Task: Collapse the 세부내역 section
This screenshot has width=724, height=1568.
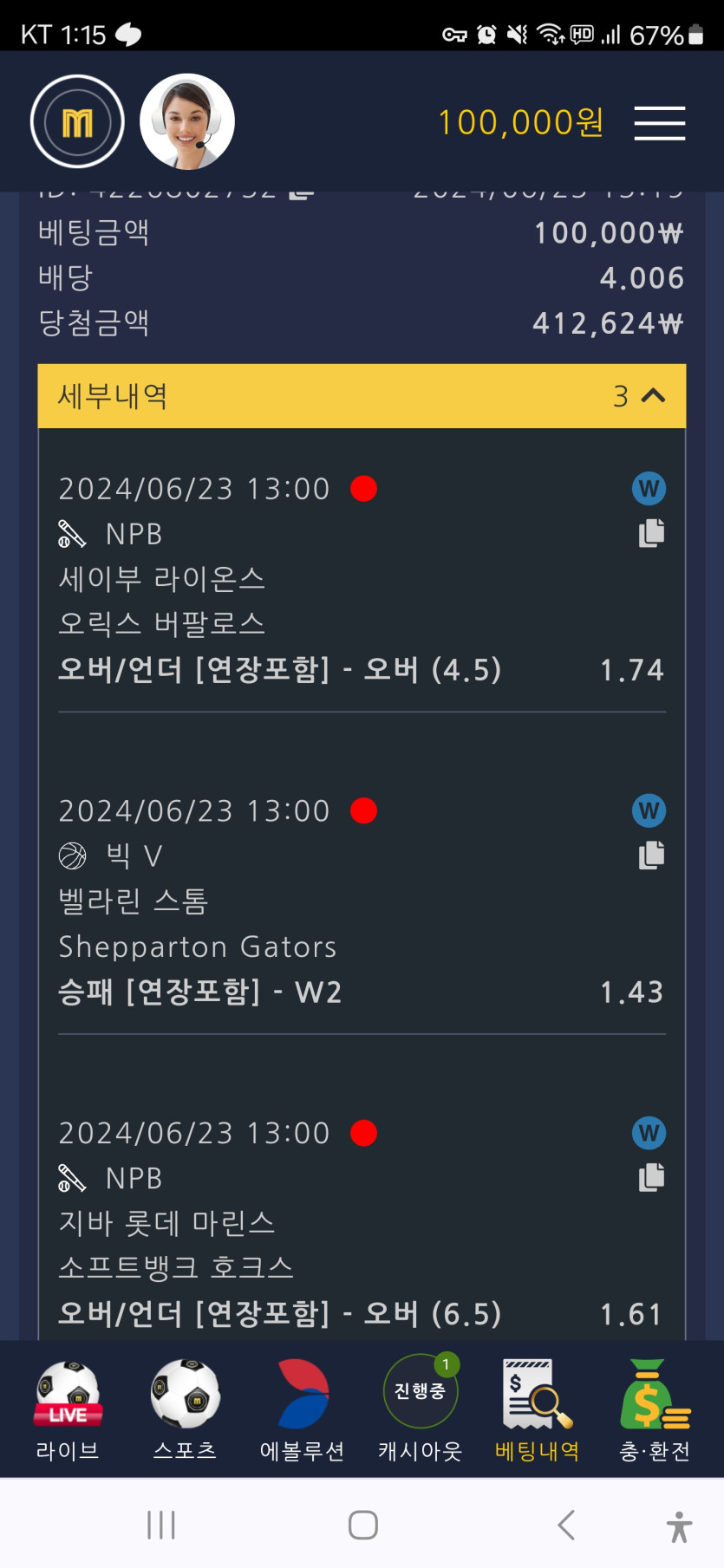Action: point(652,396)
